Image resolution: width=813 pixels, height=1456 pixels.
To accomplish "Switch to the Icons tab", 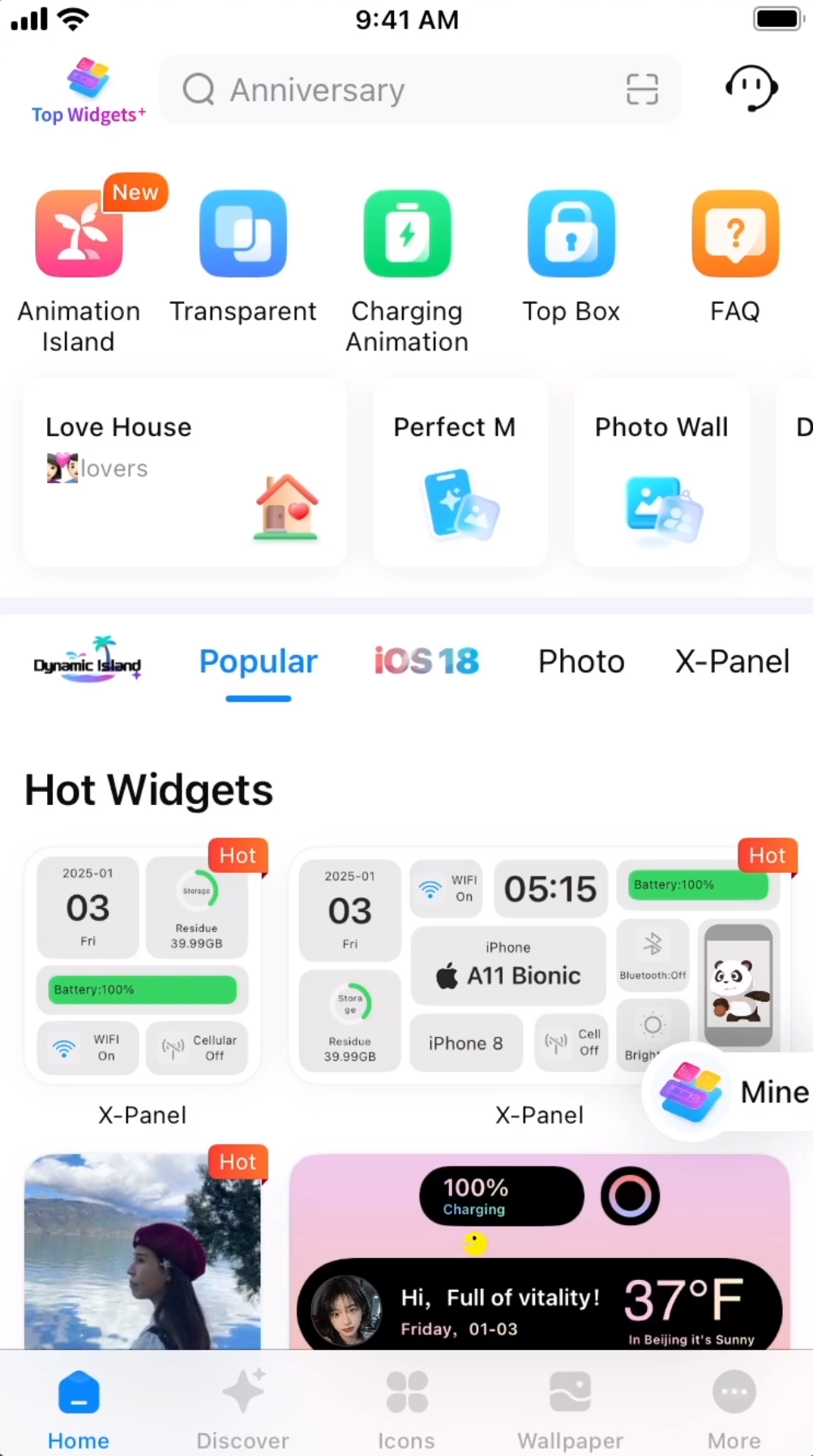I will (x=406, y=1409).
